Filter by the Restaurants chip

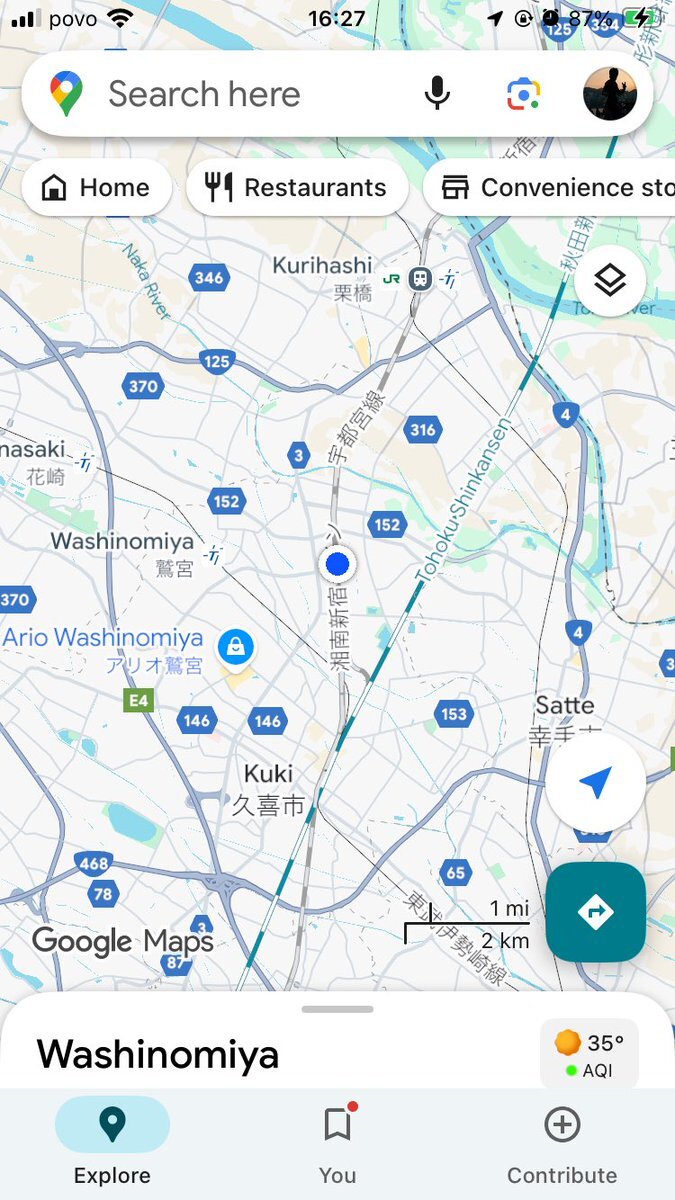click(x=297, y=187)
